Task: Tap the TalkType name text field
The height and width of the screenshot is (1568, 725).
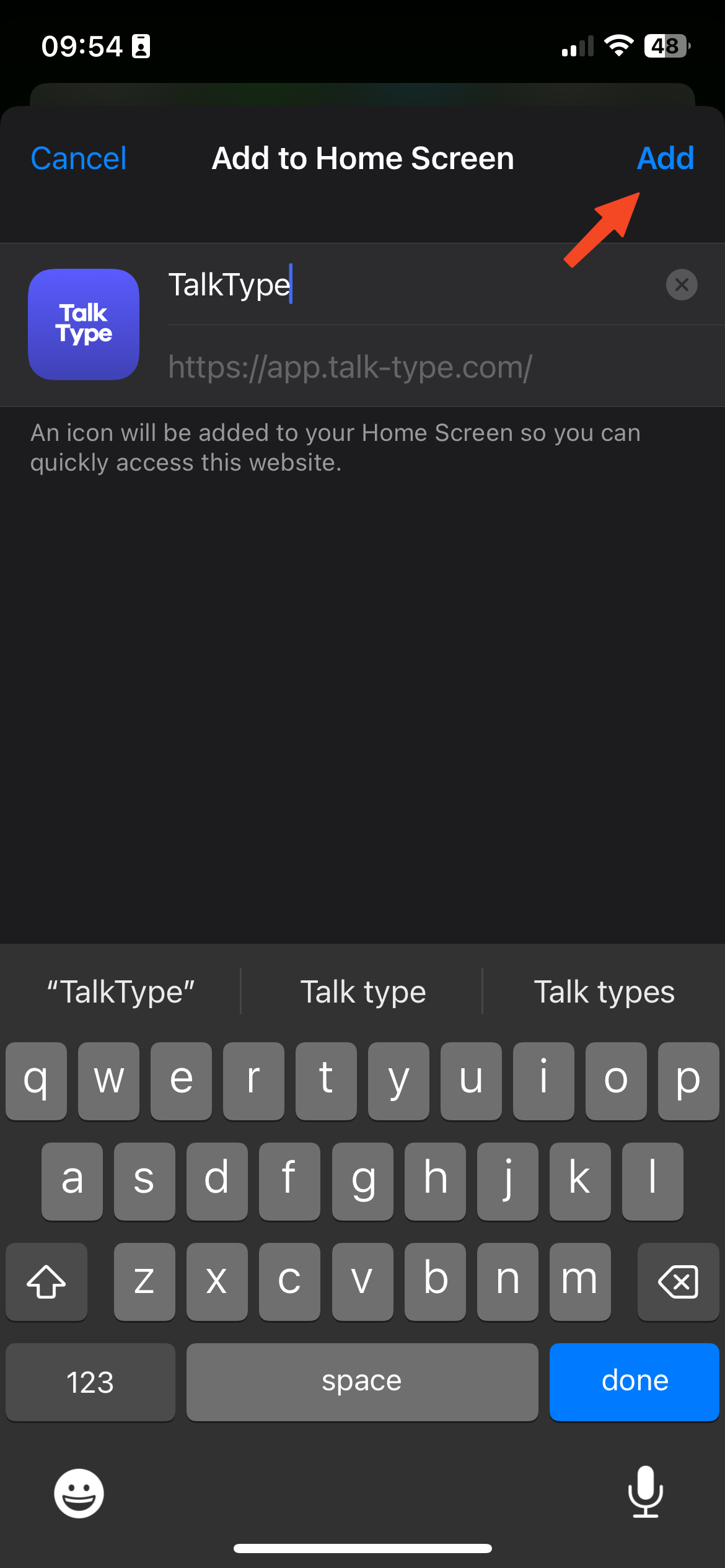Action: tap(409, 285)
